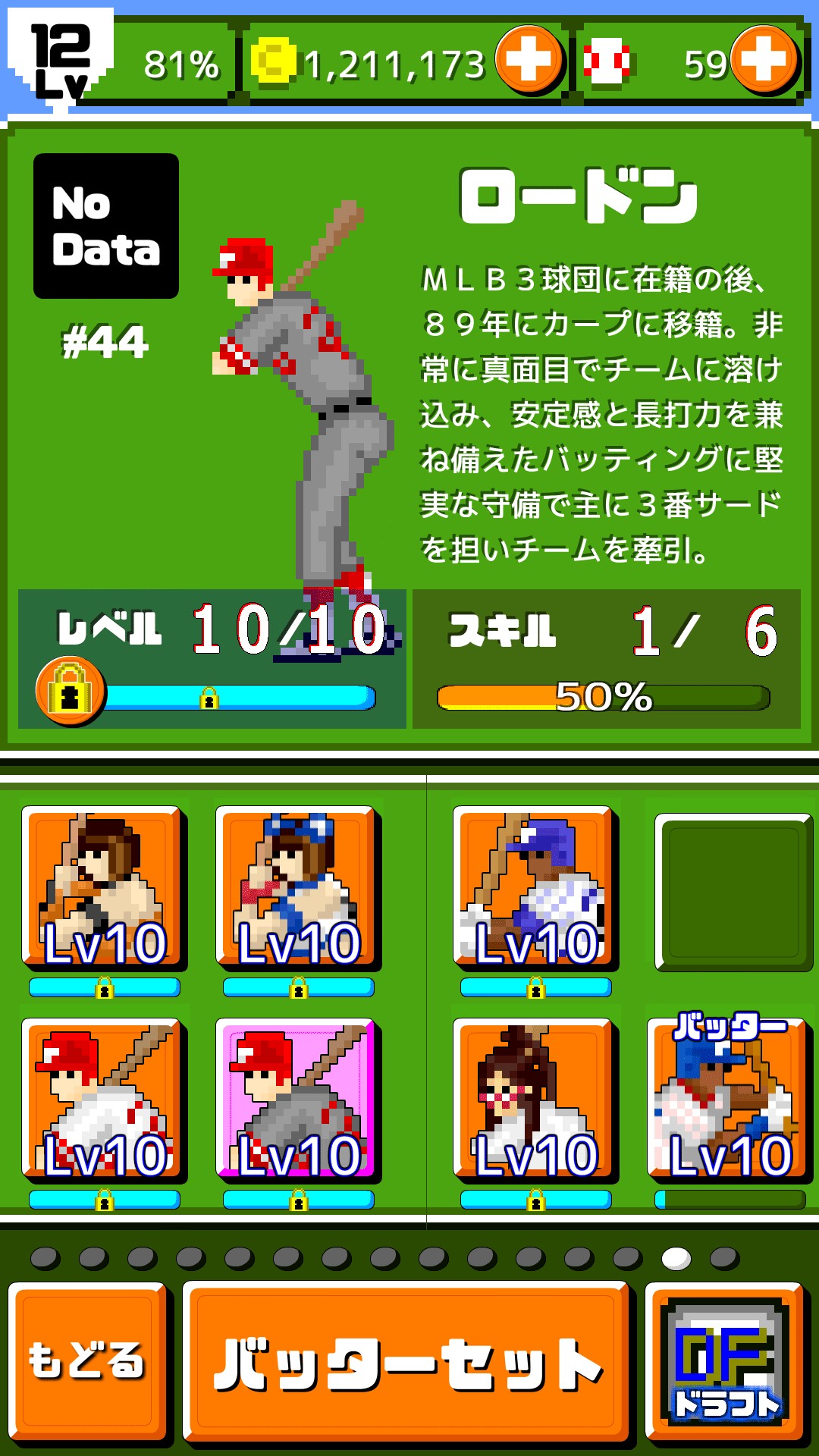This screenshot has height=1456, width=819.
Task: Choose the brown-haired shirtless batter card
Action: (104, 887)
